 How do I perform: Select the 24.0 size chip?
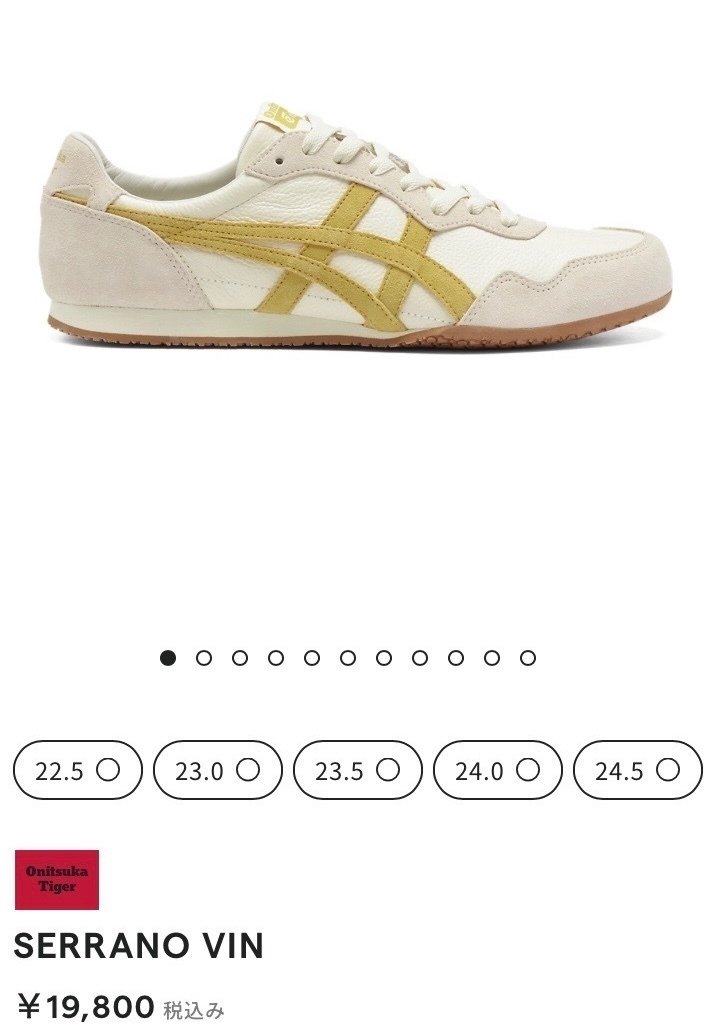497,770
